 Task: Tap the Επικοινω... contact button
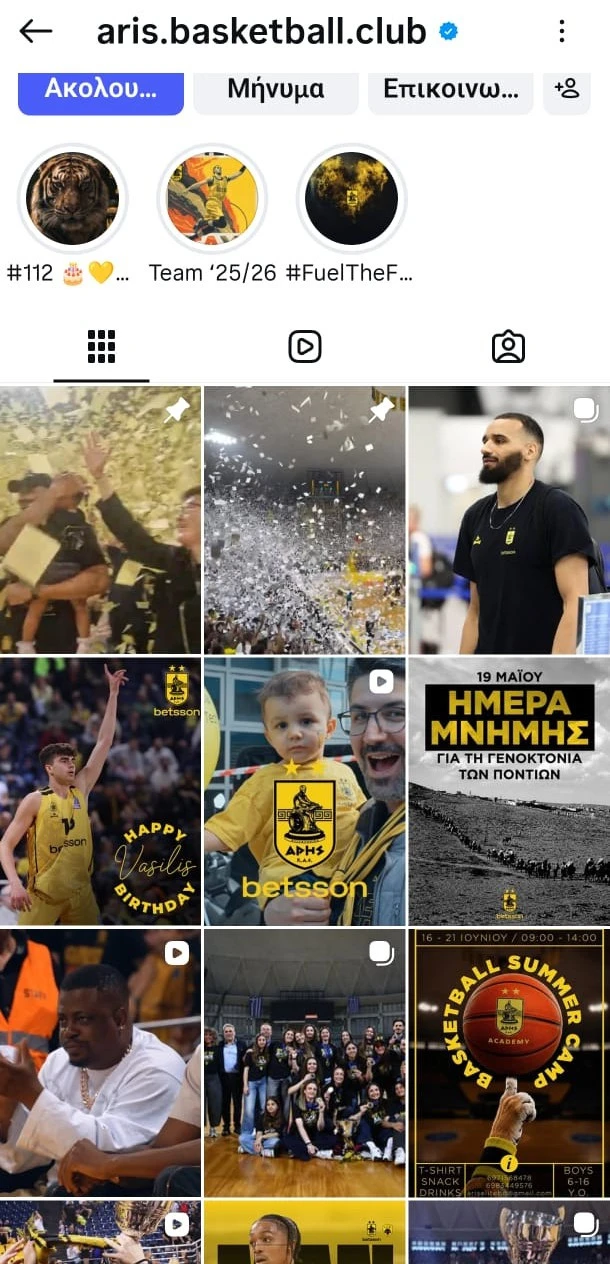(x=451, y=90)
